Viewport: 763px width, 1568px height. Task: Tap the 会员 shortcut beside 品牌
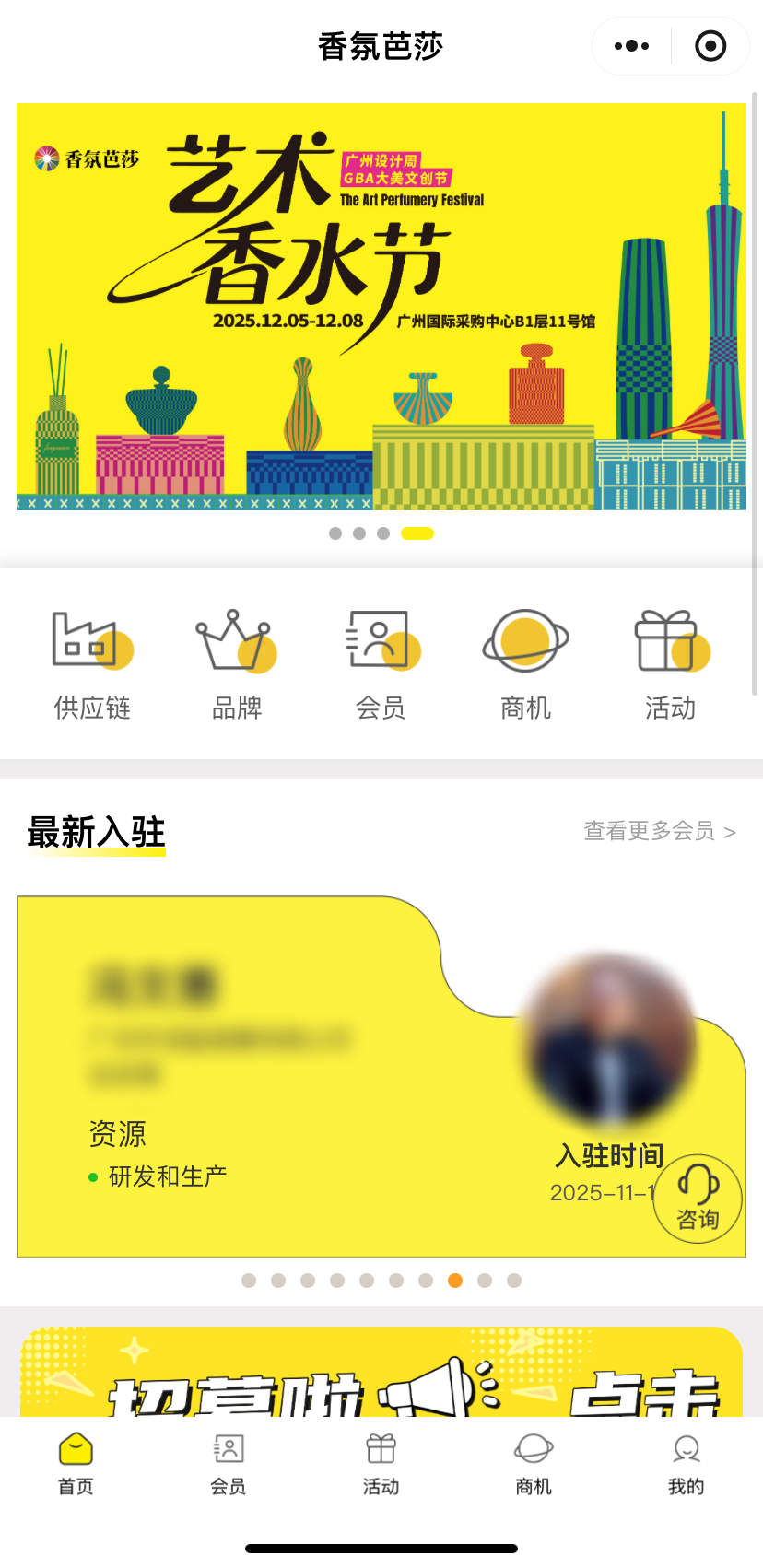point(381,665)
